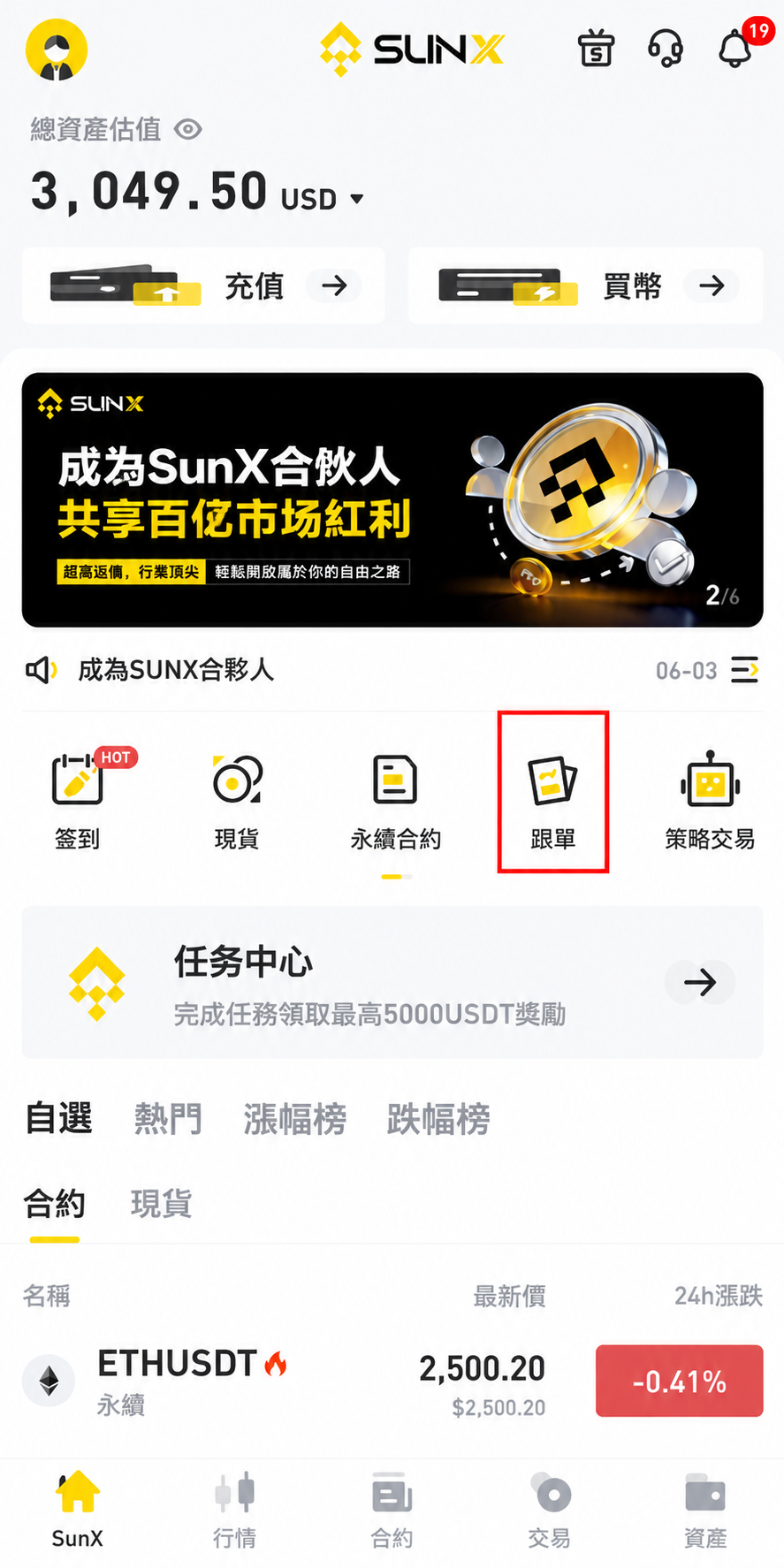This screenshot has width=784, height=1568.
Task: Go to the 行情 markets tab
Action: 235,1511
